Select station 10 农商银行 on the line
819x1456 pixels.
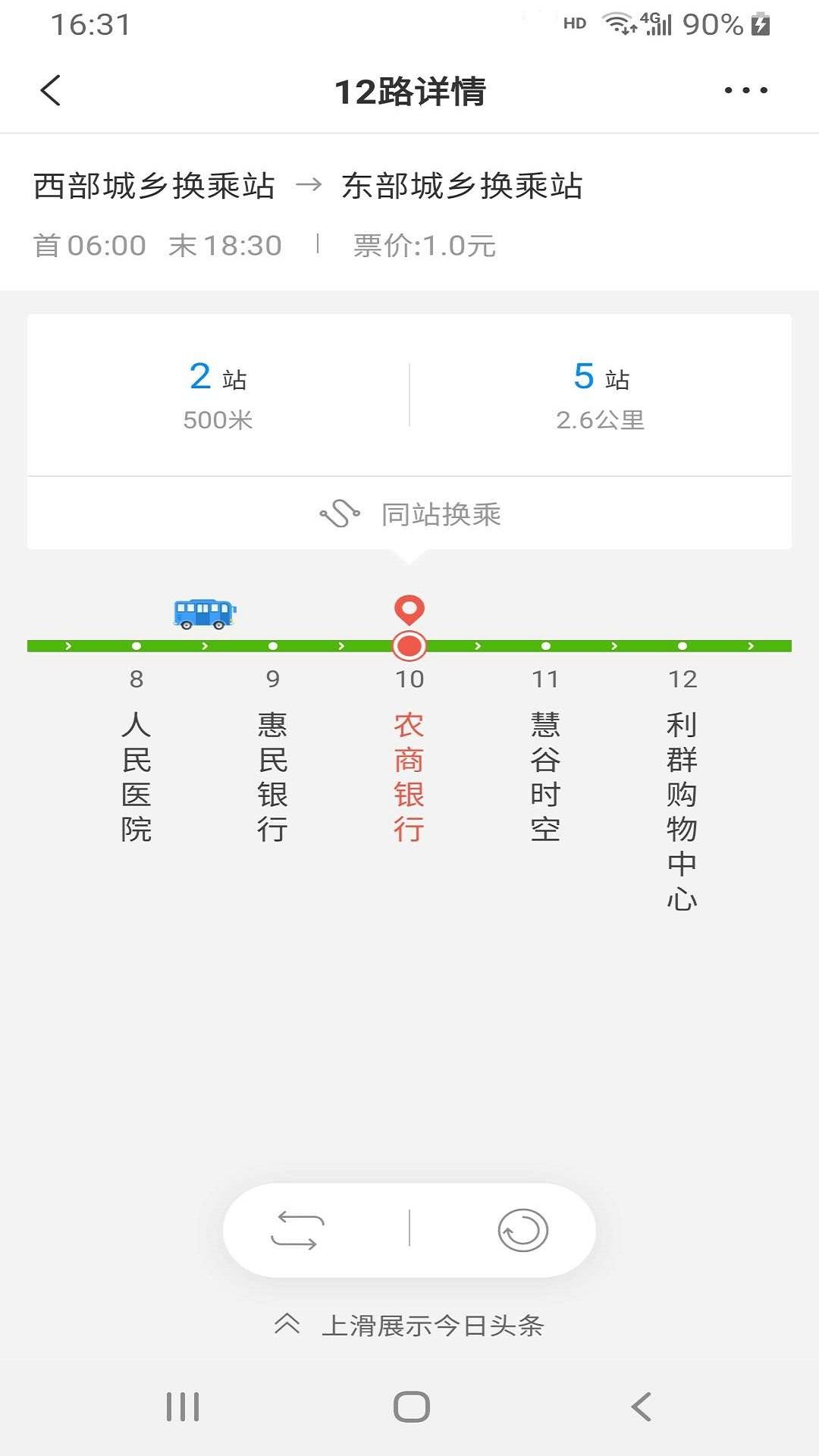pyautogui.click(x=409, y=647)
